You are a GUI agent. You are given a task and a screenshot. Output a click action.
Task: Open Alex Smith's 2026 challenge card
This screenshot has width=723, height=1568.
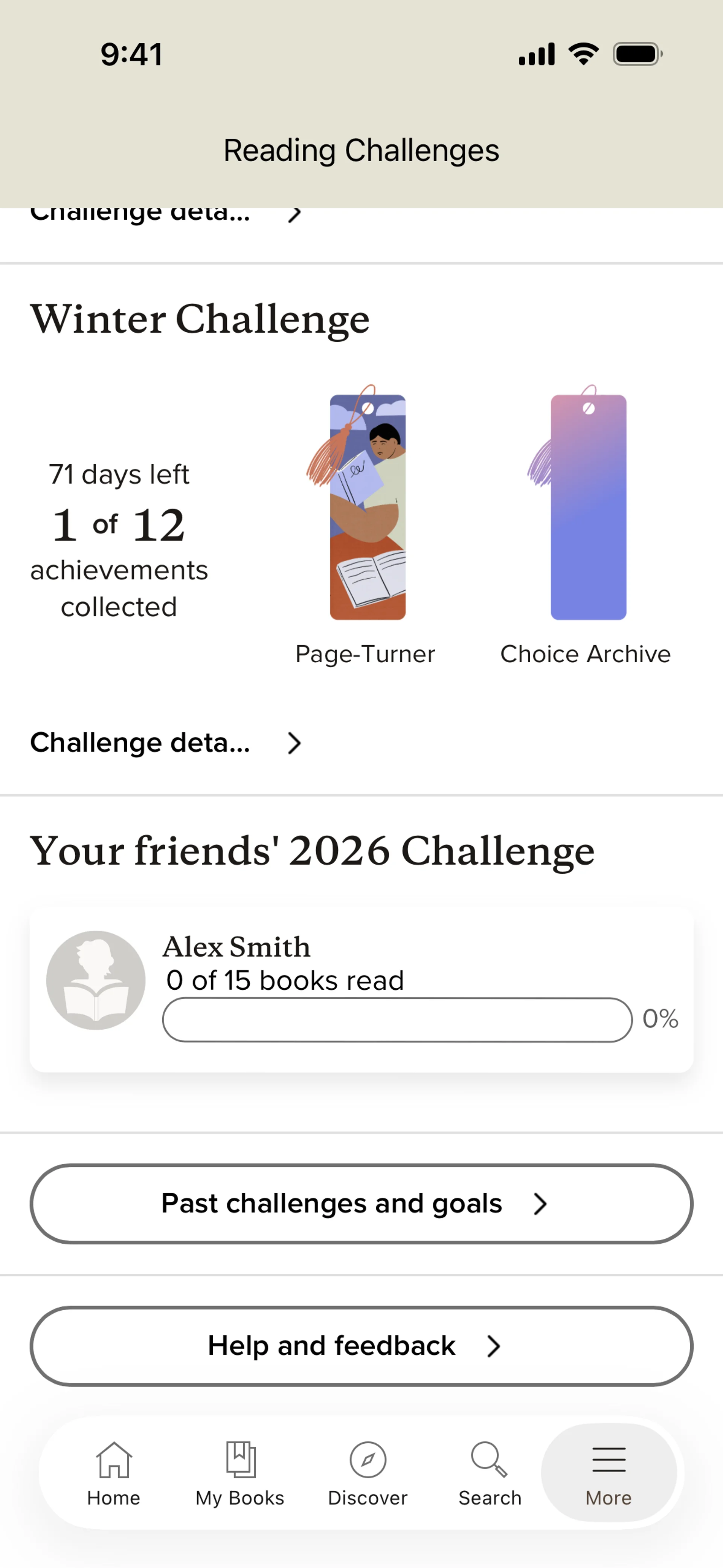[361, 989]
